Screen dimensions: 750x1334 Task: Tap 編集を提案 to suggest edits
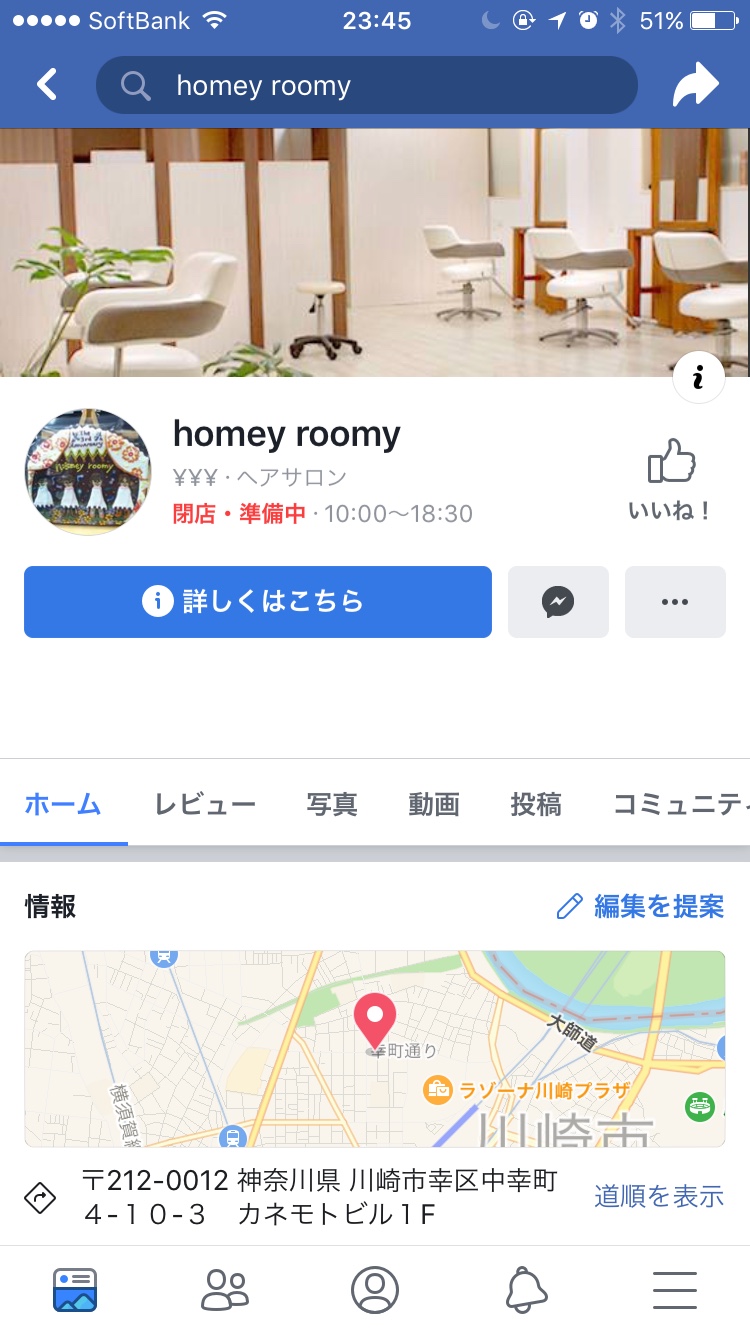pyautogui.click(x=640, y=907)
